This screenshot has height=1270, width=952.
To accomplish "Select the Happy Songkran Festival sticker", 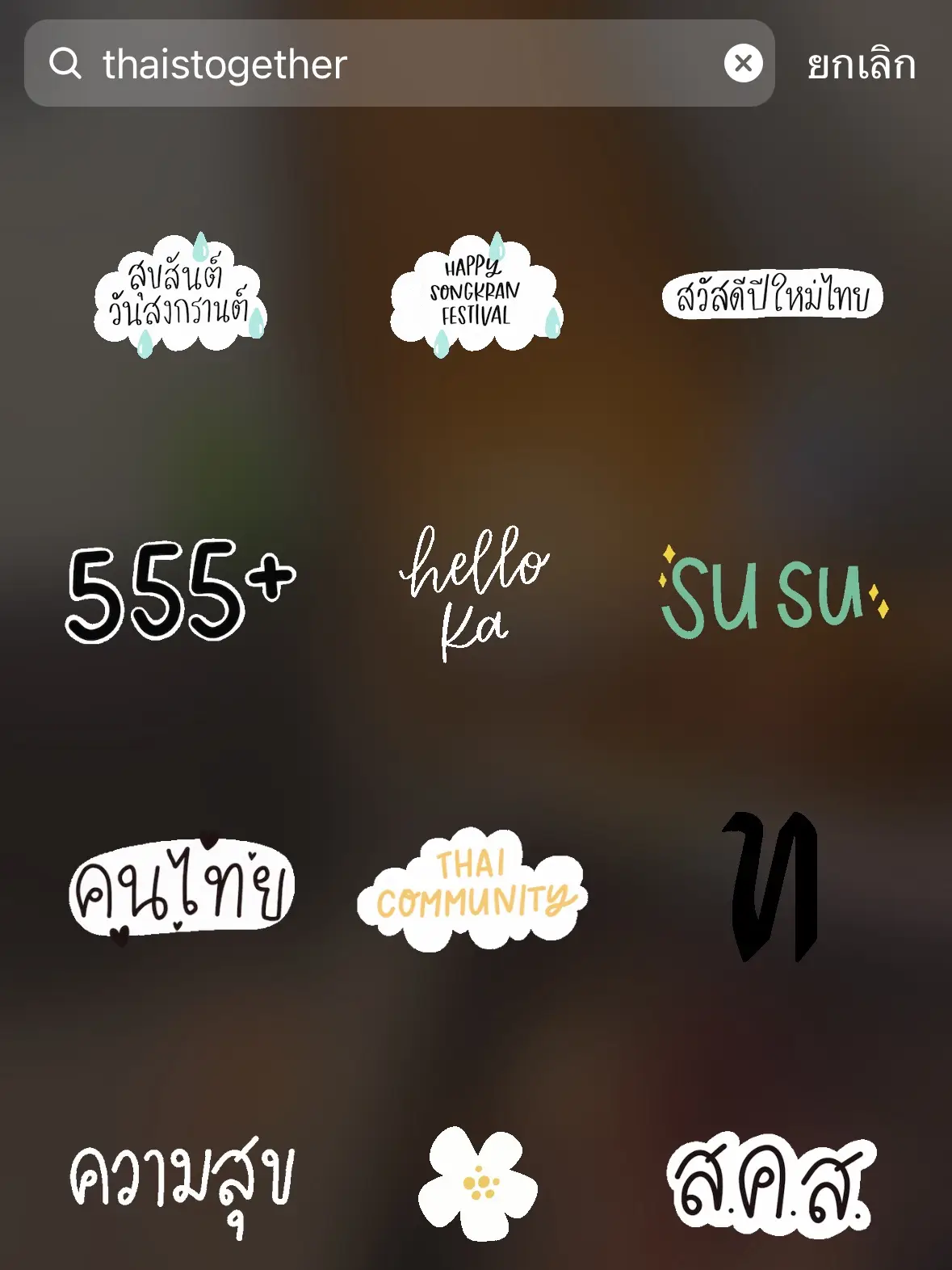I will 476,295.
